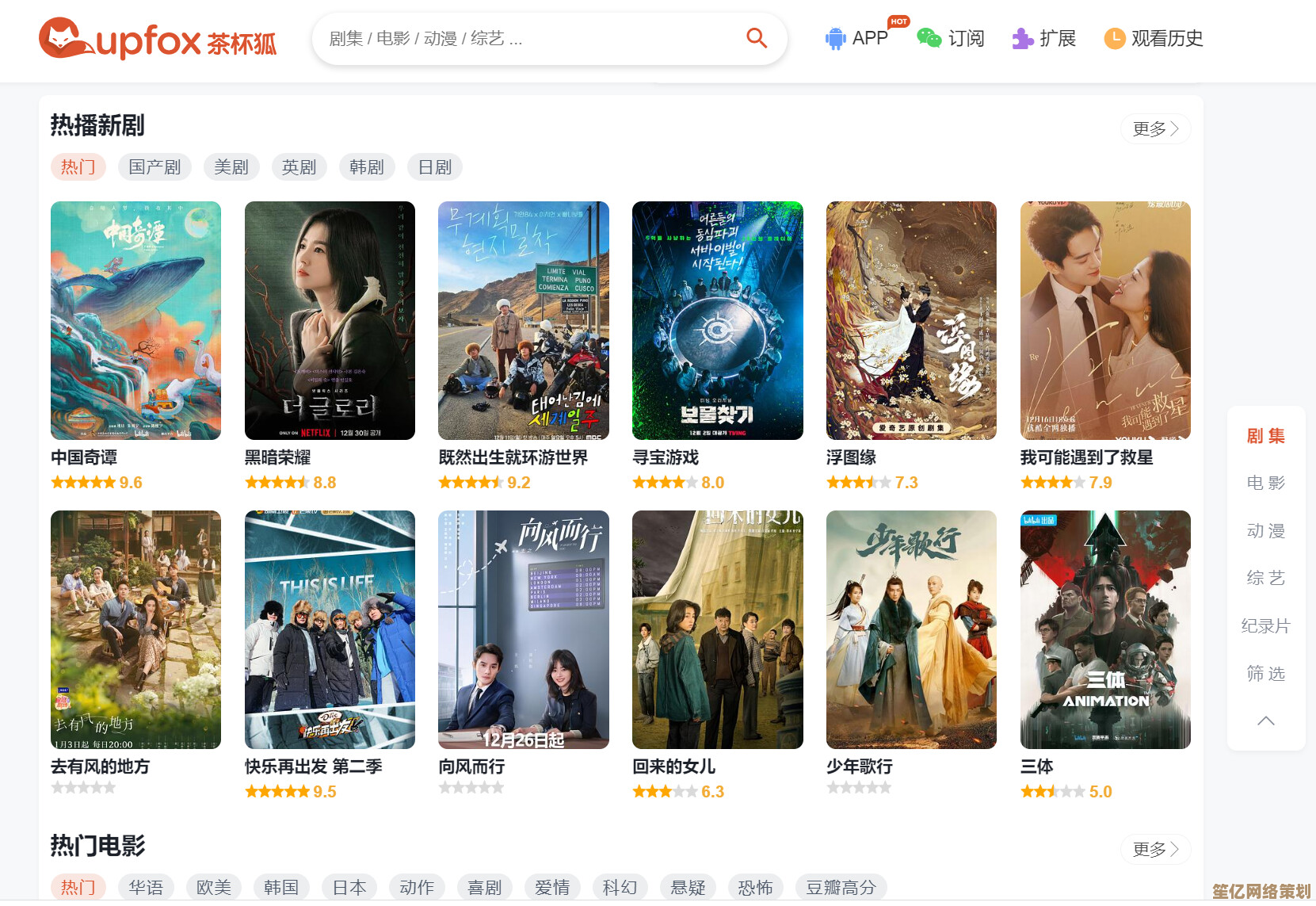Open 寻宝游戏 show details
The image size is (1316, 906).
[717, 320]
